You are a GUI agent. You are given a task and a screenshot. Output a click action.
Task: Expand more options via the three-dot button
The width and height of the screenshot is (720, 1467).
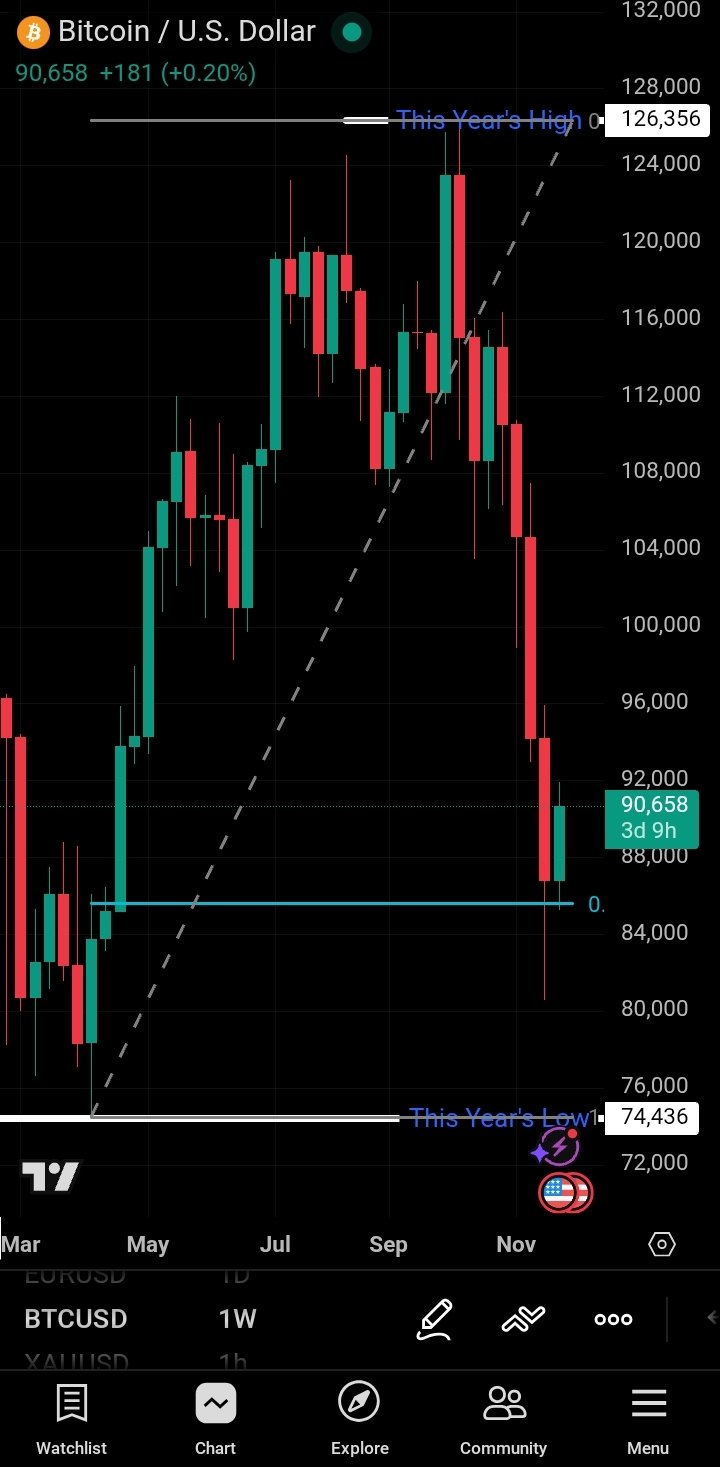click(x=612, y=1318)
